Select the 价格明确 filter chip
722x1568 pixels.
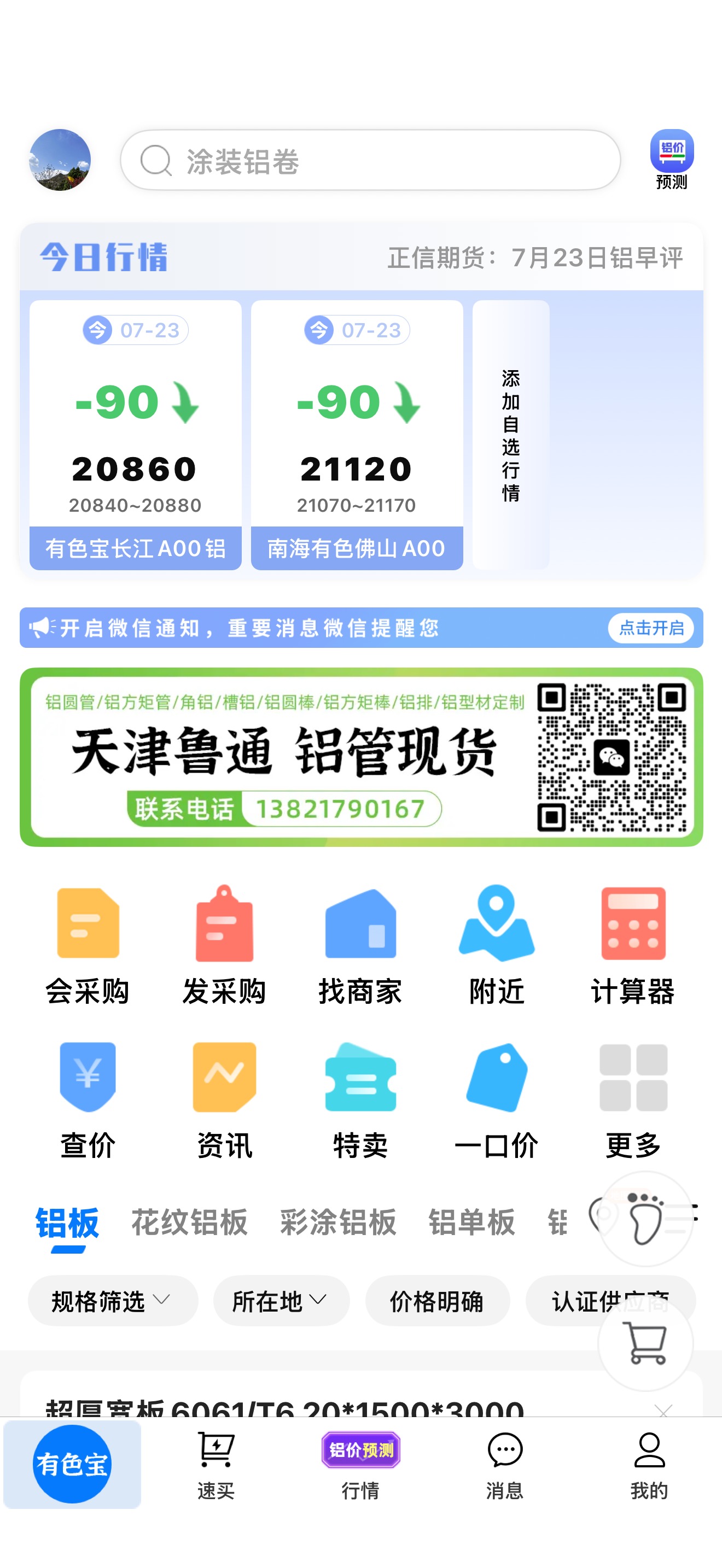[437, 1301]
